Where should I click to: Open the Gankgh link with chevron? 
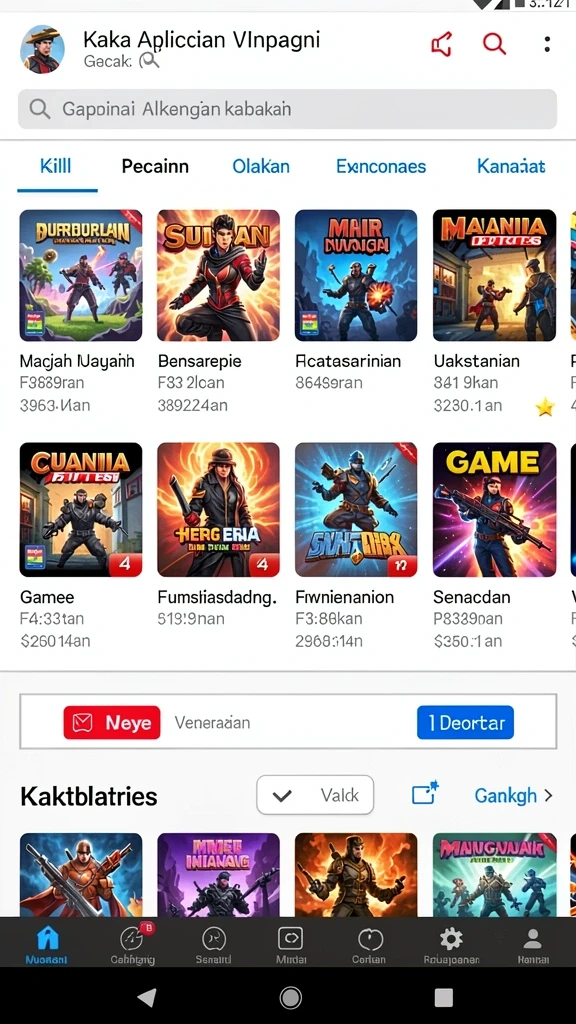click(513, 795)
